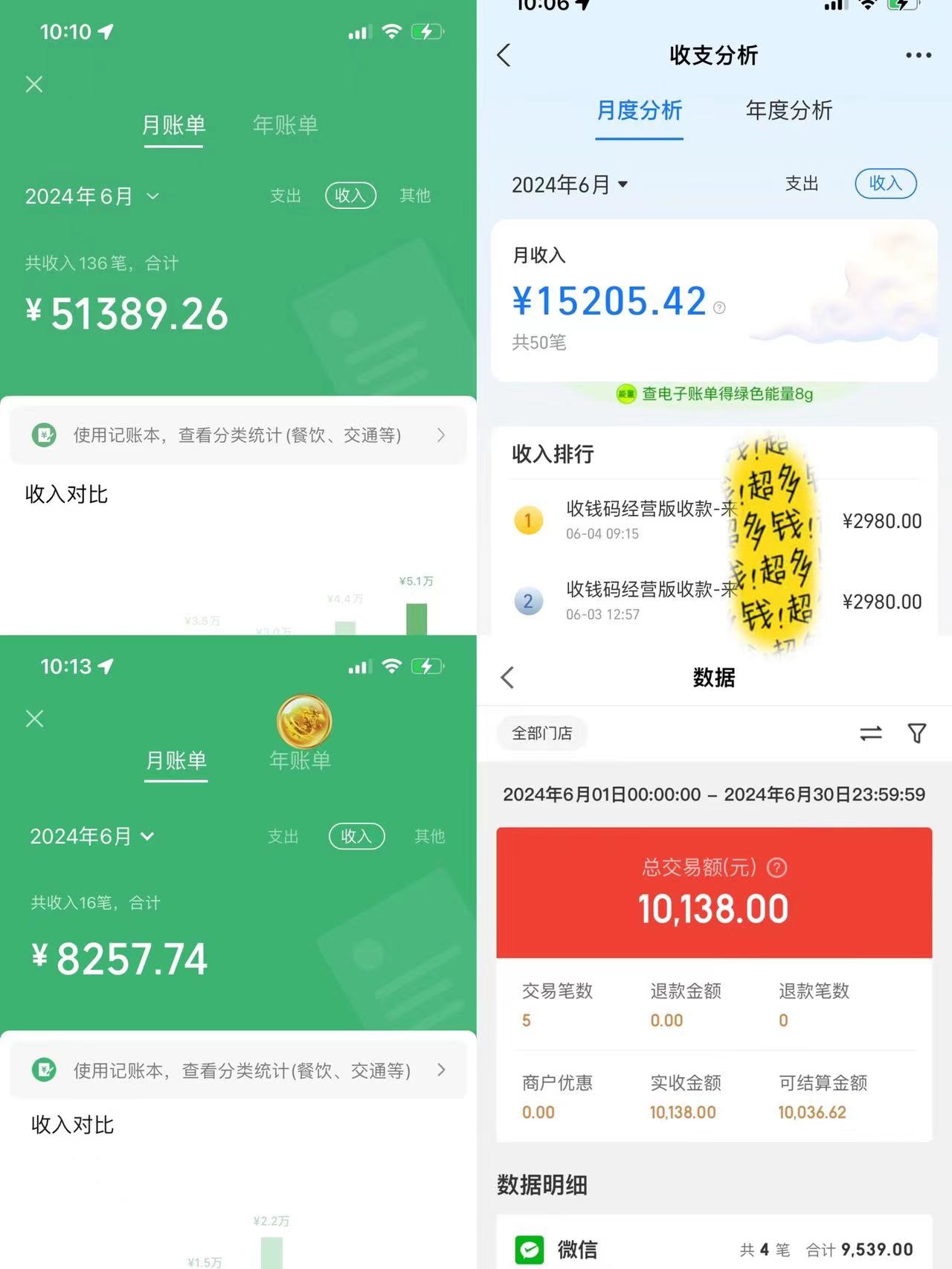Open the more options (...) icon on 收支分析
Screen dimensions: 952x1269
[919, 55]
